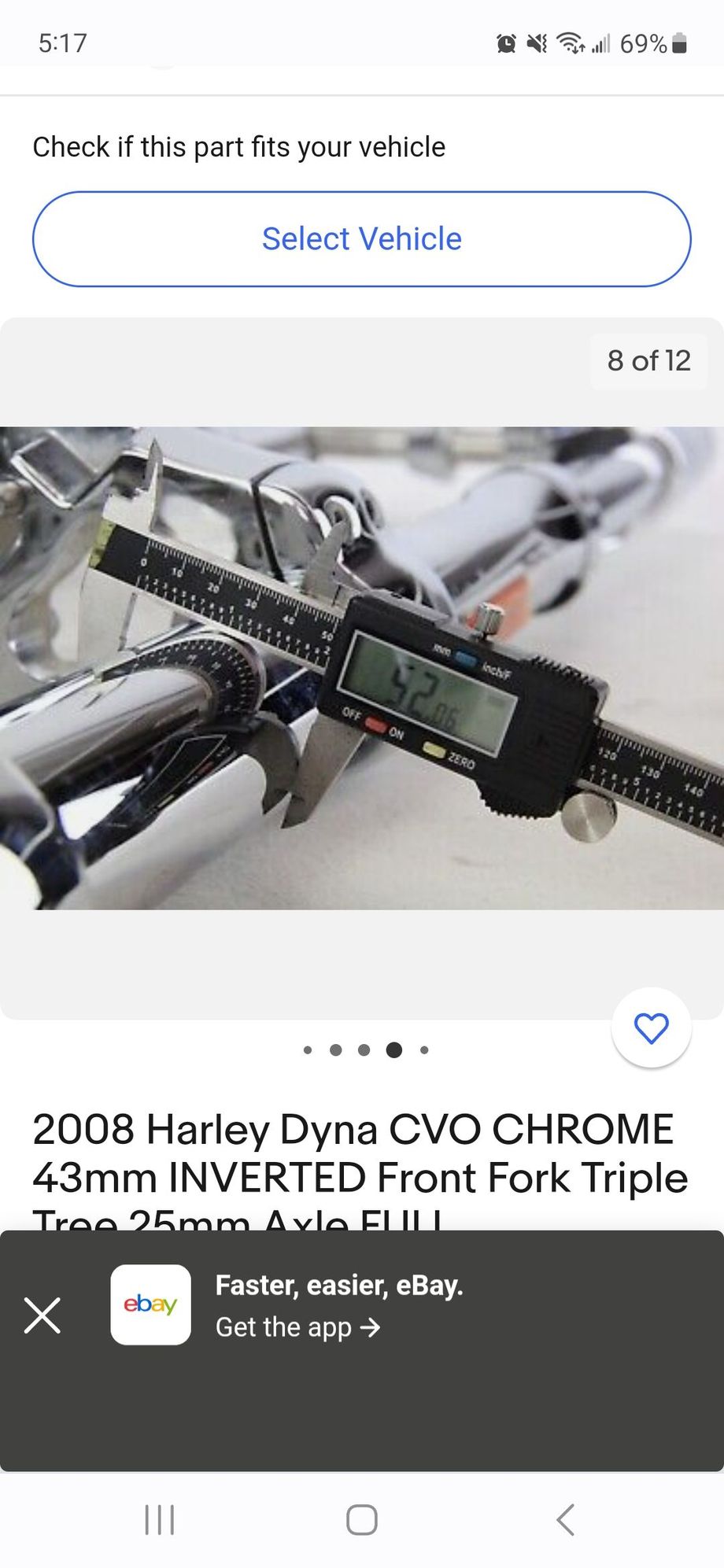Open recent apps view
Image resolution: width=724 pixels, height=1568 pixels.
pyautogui.click(x=160, y=1519)
